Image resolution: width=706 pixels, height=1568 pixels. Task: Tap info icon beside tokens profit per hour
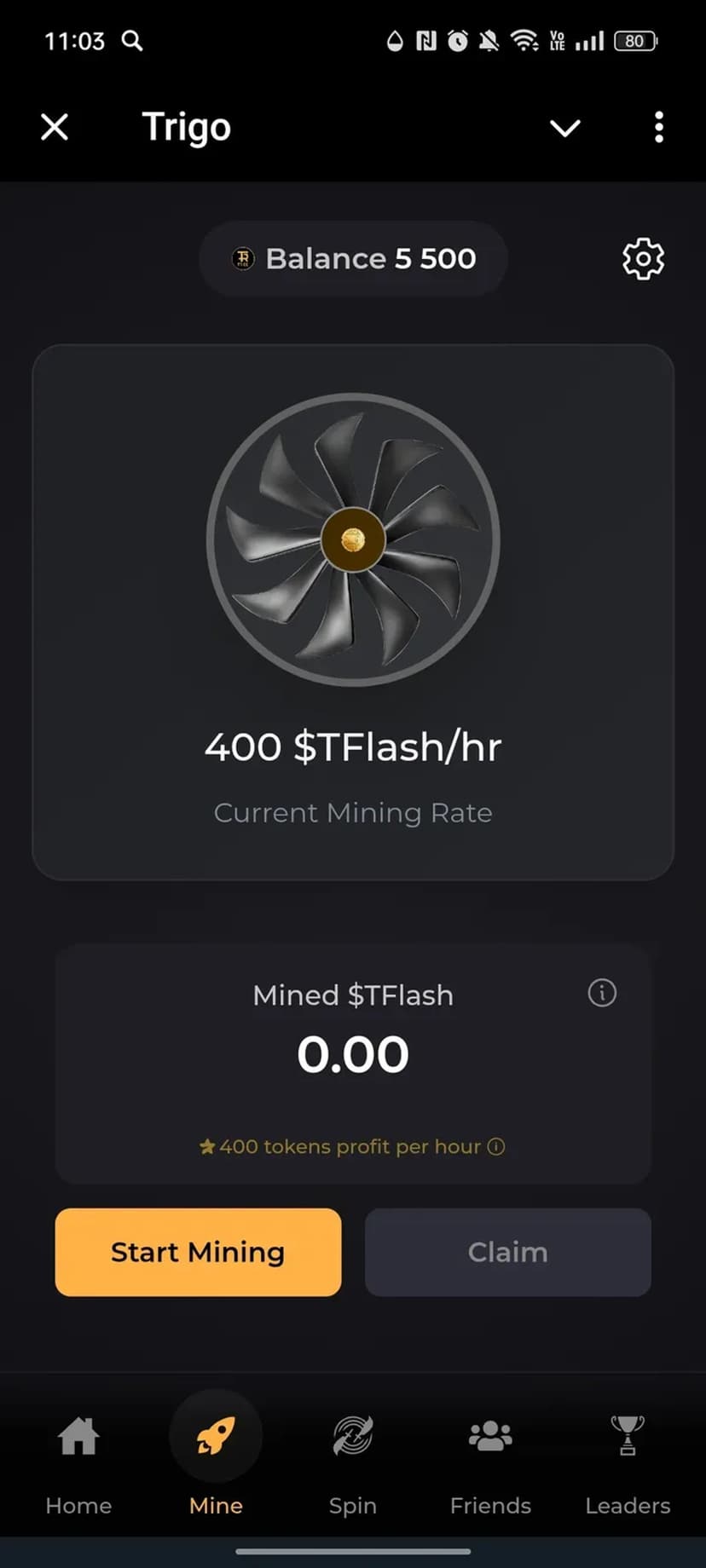click(496, 1147)
